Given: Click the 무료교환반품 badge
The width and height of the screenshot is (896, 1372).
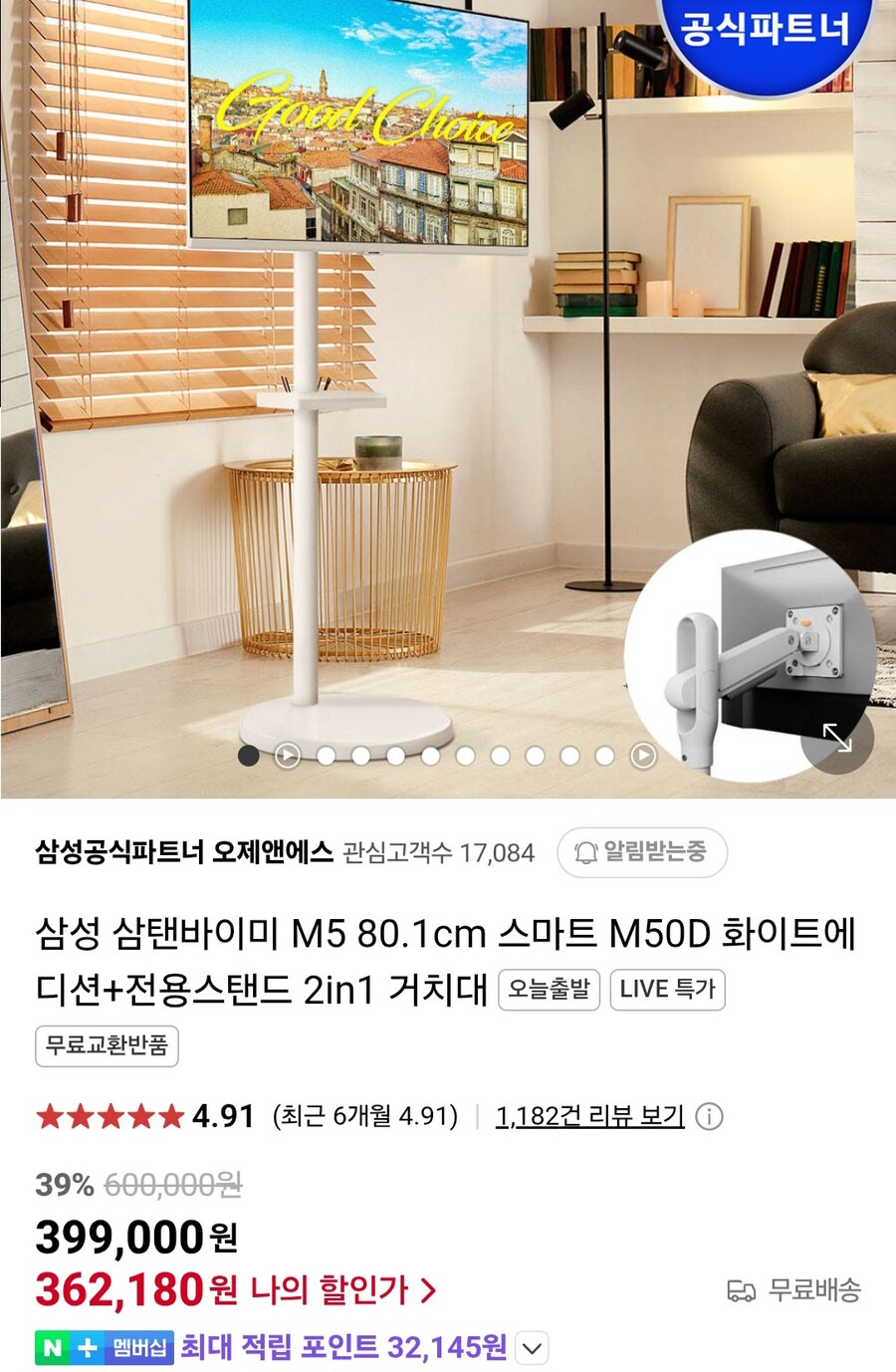Looking at the screenshot, I should tap(107, 1046).
